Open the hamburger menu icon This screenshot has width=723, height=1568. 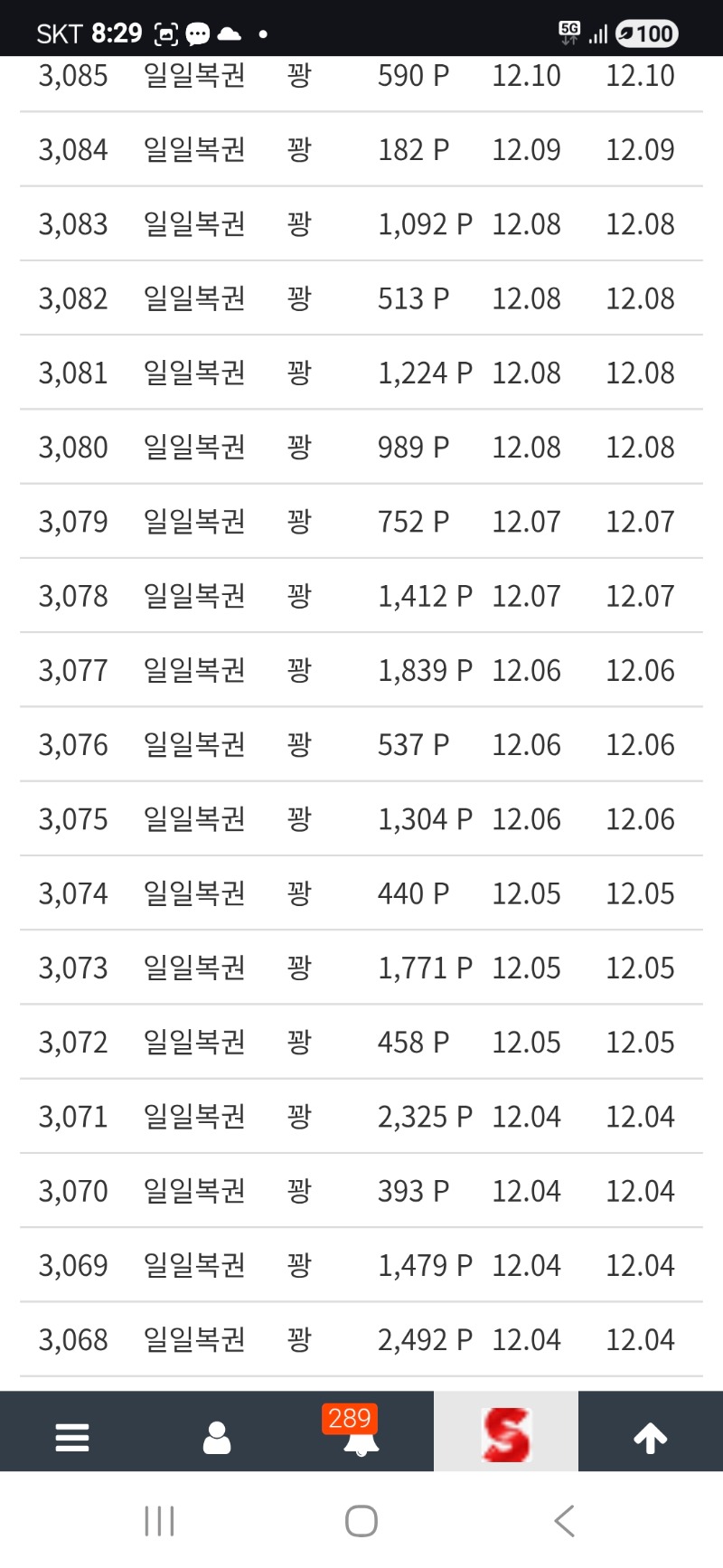(72, 1435)
